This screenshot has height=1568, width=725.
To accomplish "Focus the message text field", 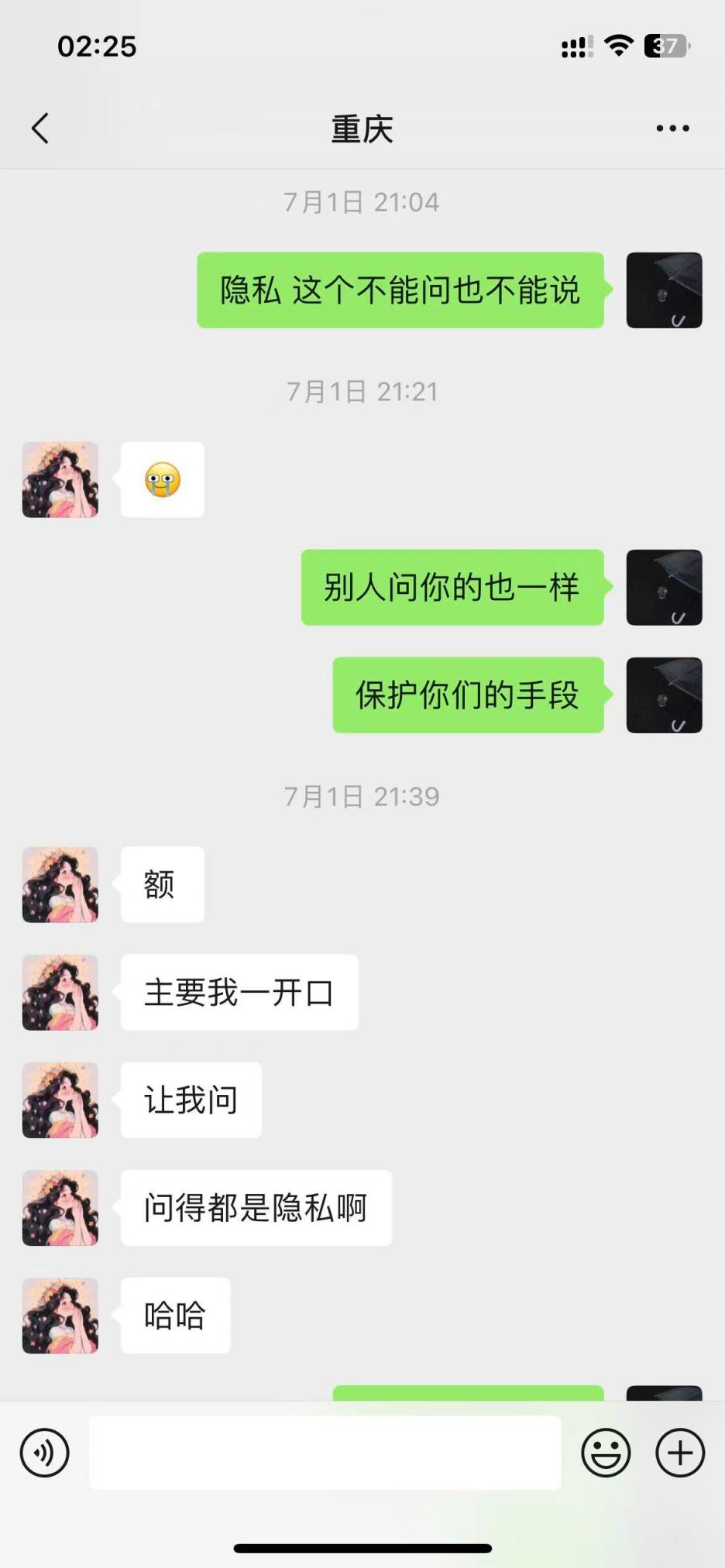I will (x=325, y=1453).
